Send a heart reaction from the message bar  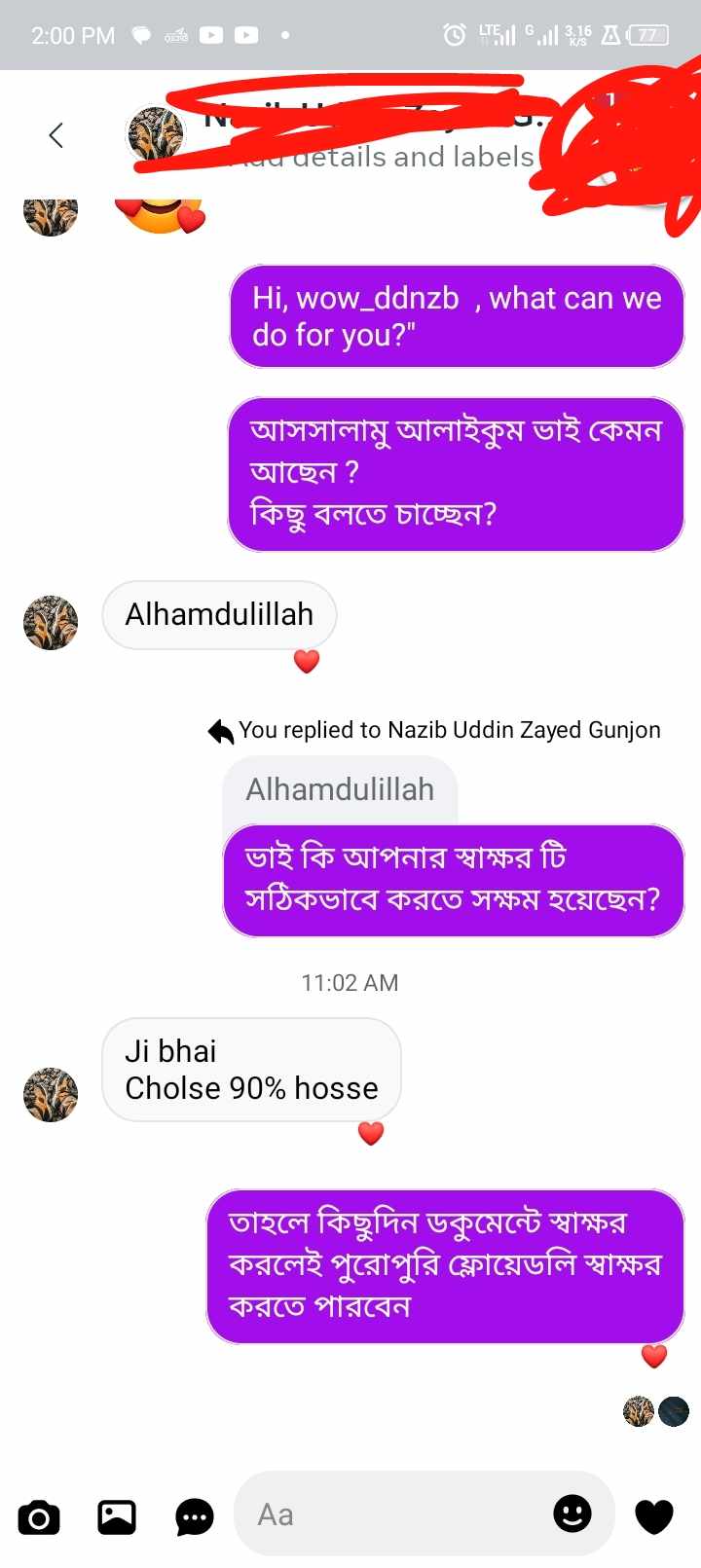pos(654,1516)
